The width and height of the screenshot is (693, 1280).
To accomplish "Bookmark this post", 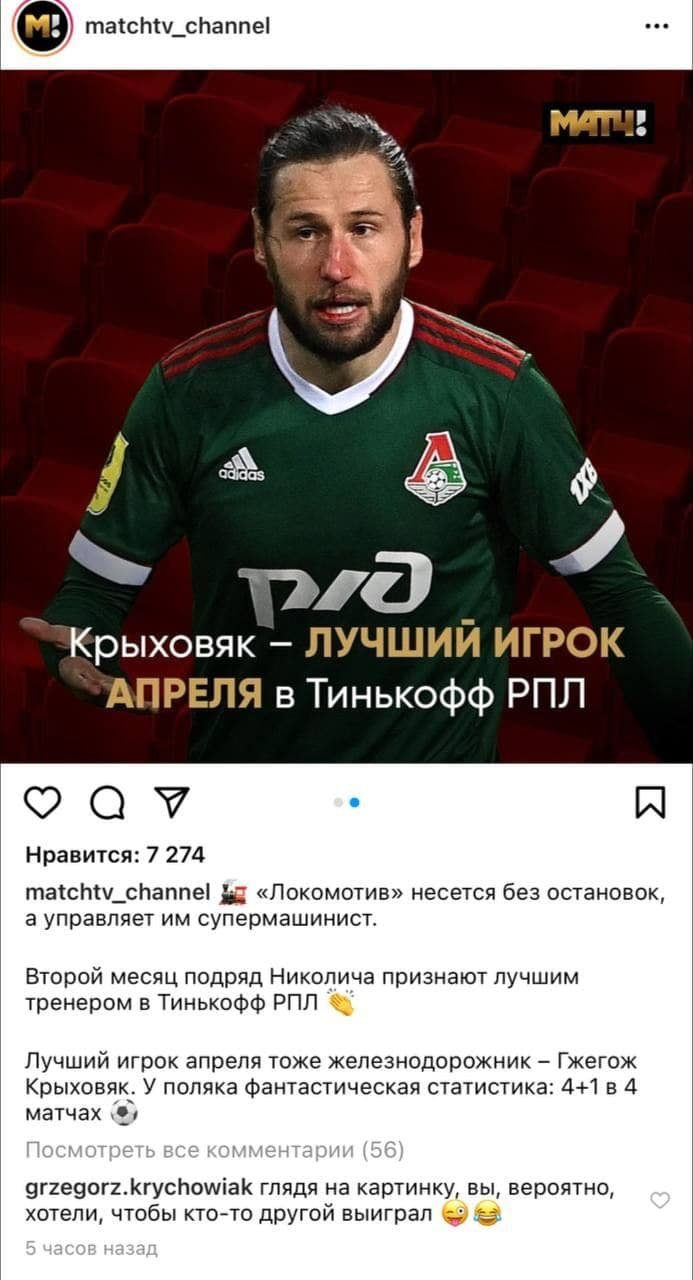I will pos(650,802).
